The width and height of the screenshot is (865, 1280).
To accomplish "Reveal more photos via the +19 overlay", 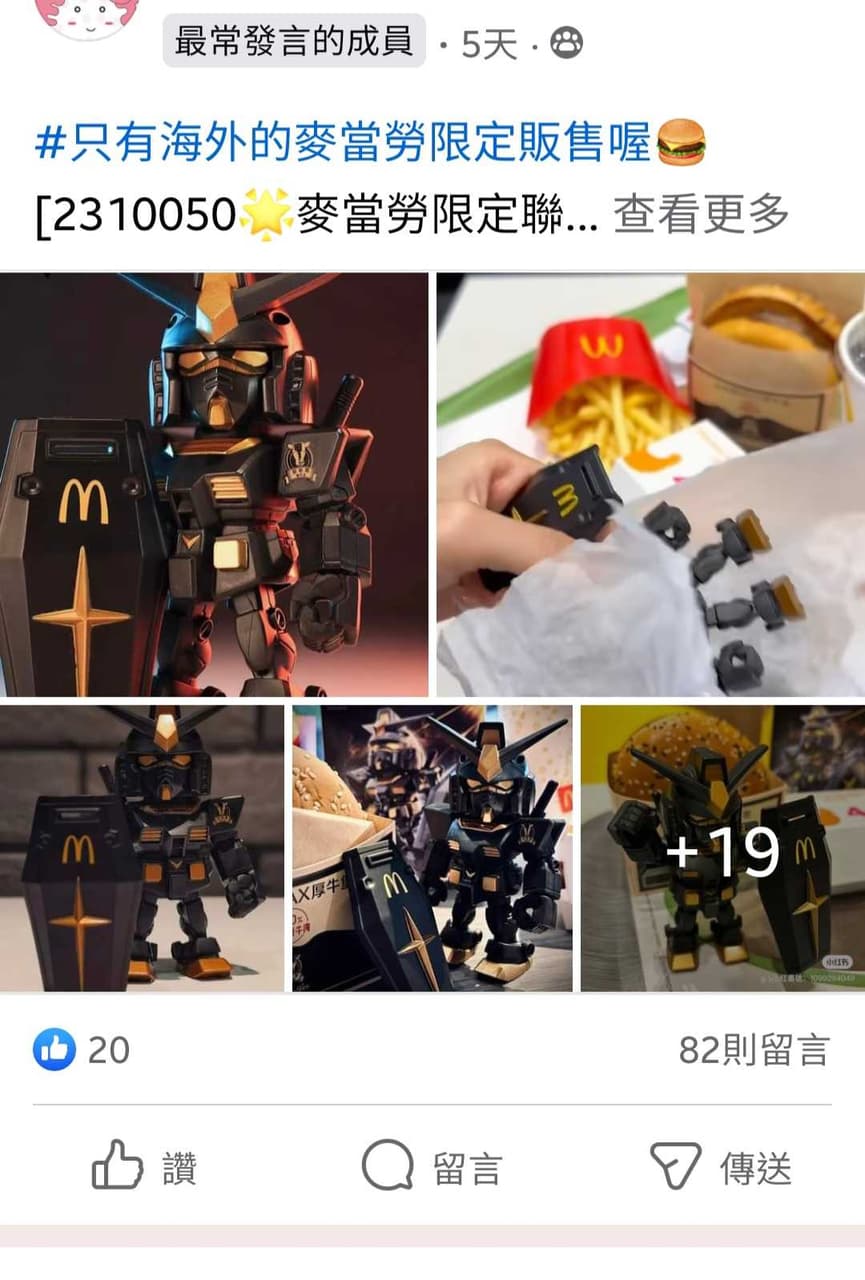I will (x=723, y=850).
